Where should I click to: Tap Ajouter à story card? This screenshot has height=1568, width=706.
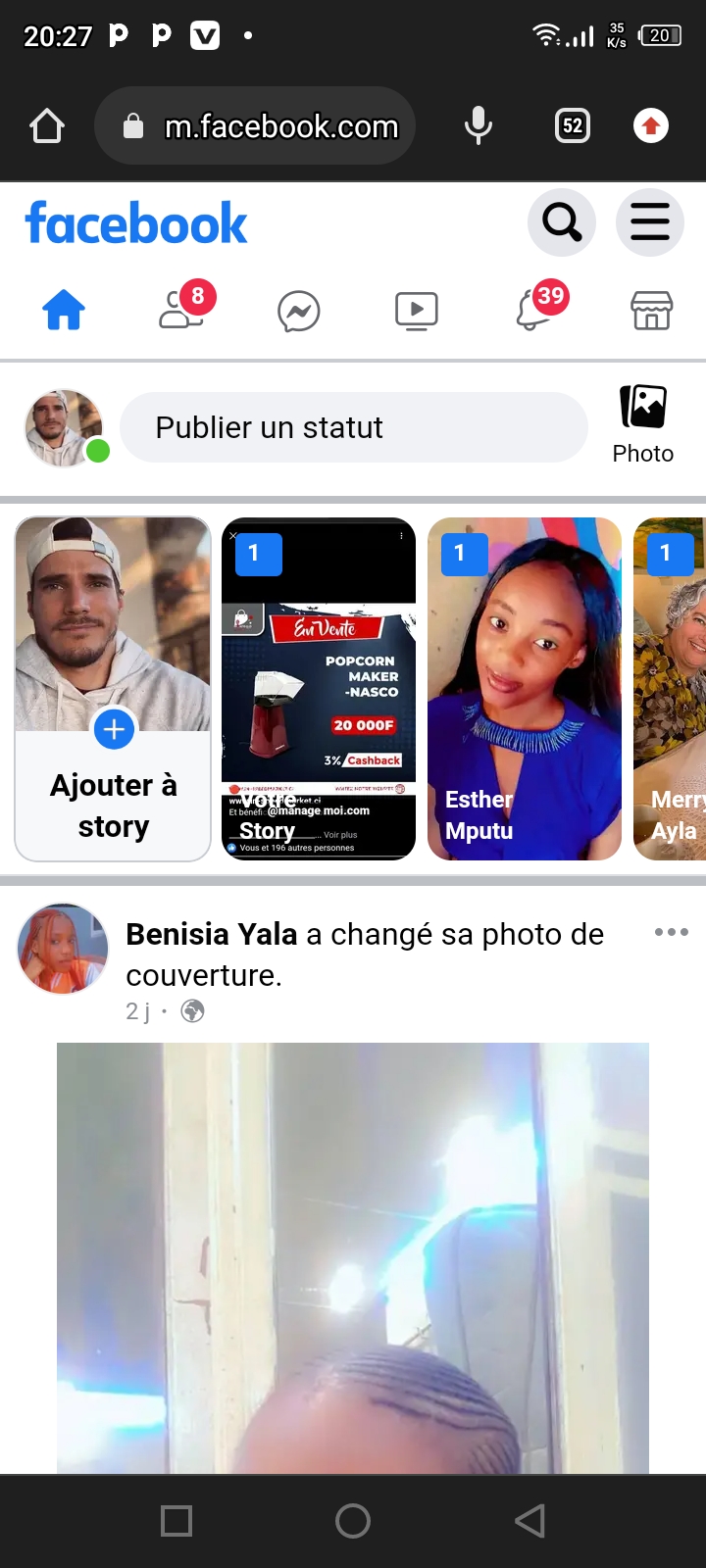(x=114, y=689)
